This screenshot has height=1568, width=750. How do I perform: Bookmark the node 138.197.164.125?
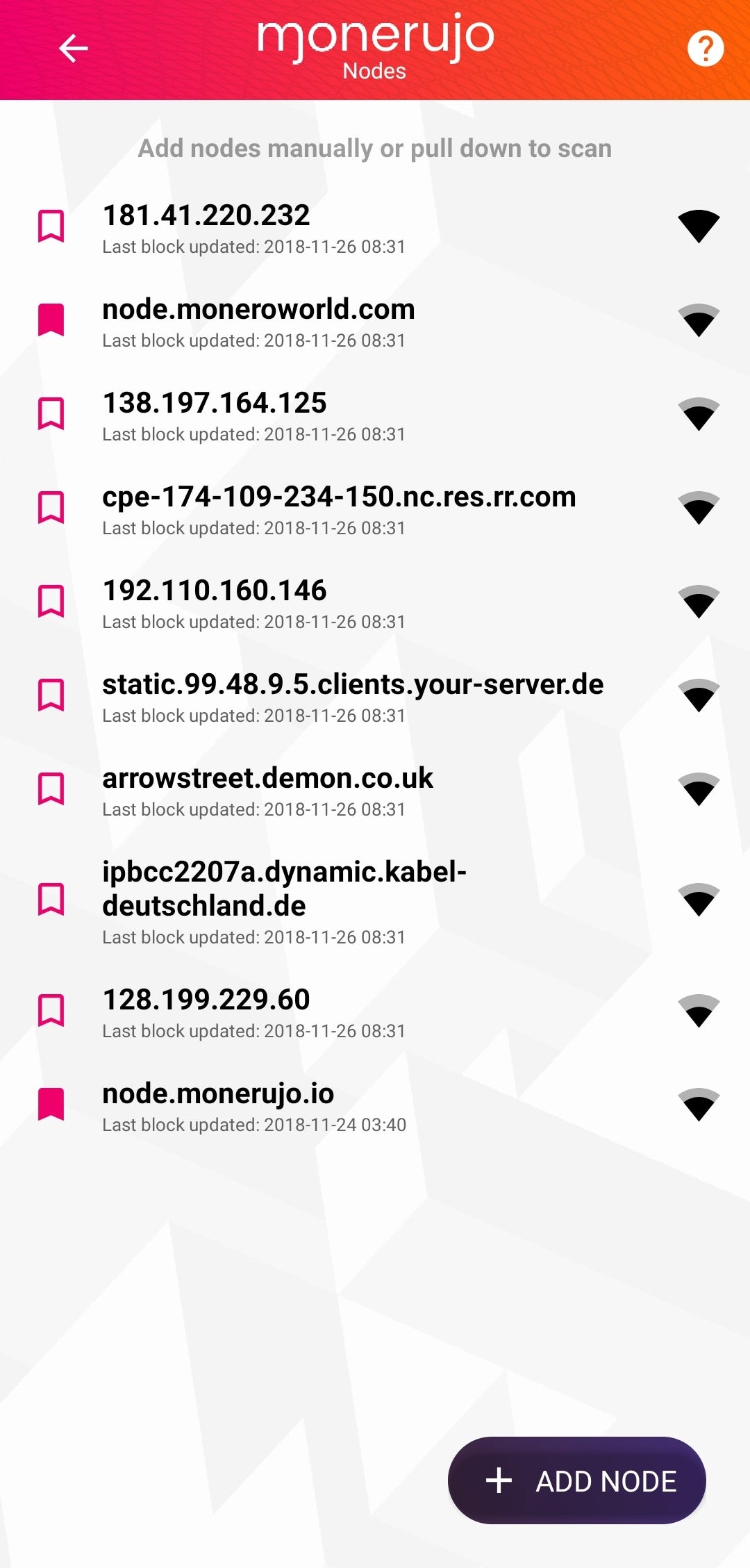[x=51, y=414]
